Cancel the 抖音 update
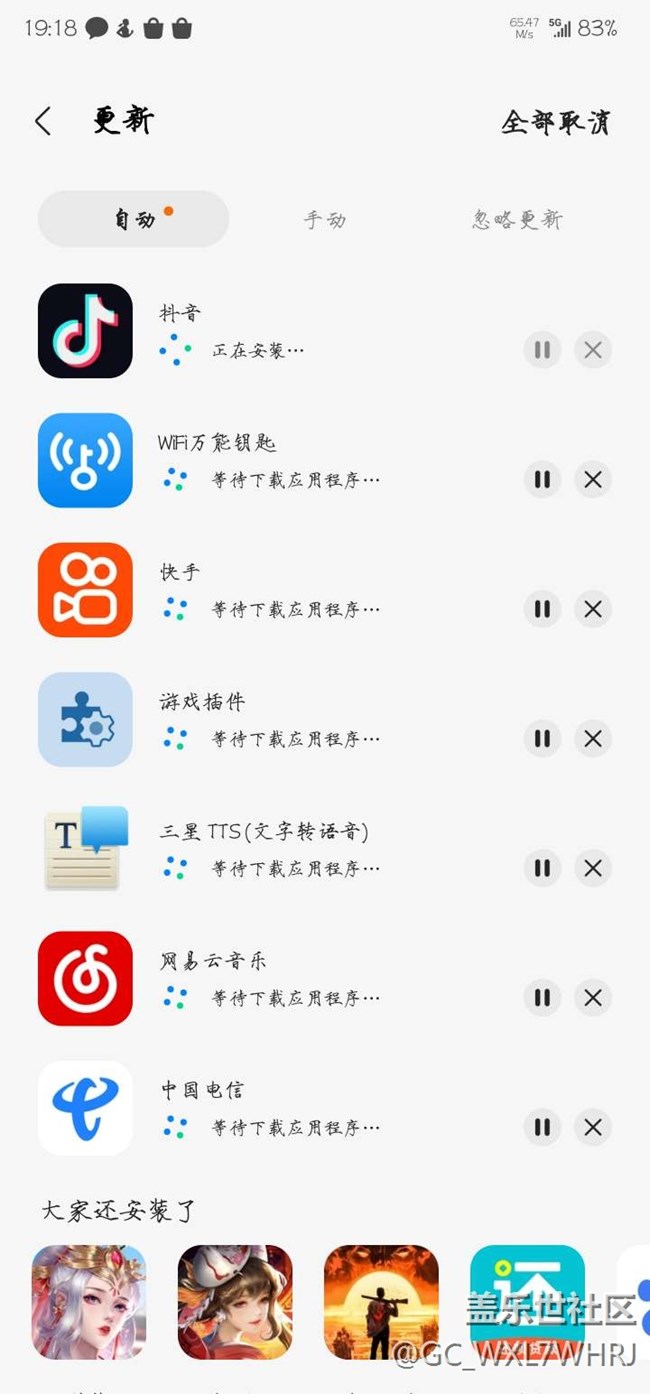The width and height of the screenshot is (650, 1394). pyautogui.click(x=593, y=350)
